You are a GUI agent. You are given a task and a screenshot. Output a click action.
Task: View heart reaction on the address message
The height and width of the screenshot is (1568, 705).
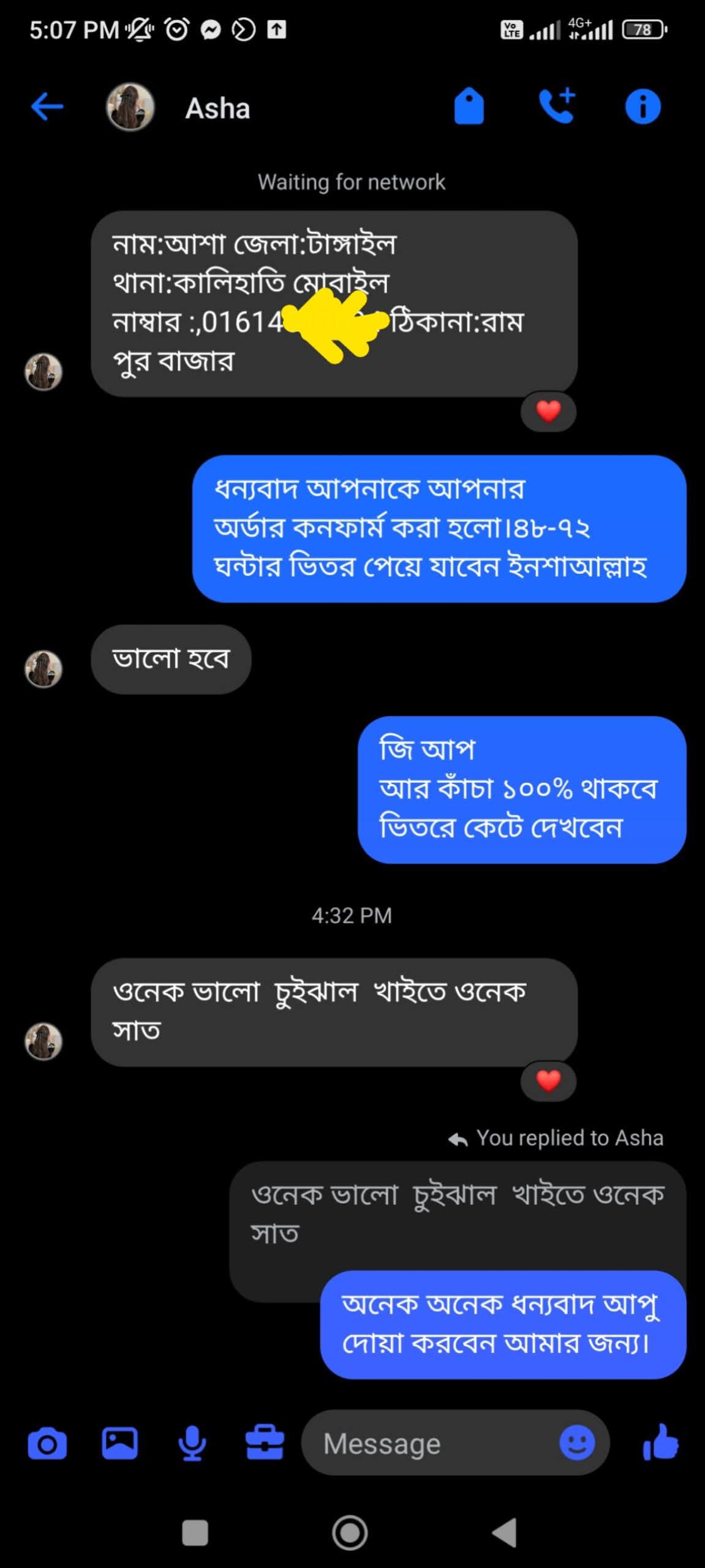[548, 411]
